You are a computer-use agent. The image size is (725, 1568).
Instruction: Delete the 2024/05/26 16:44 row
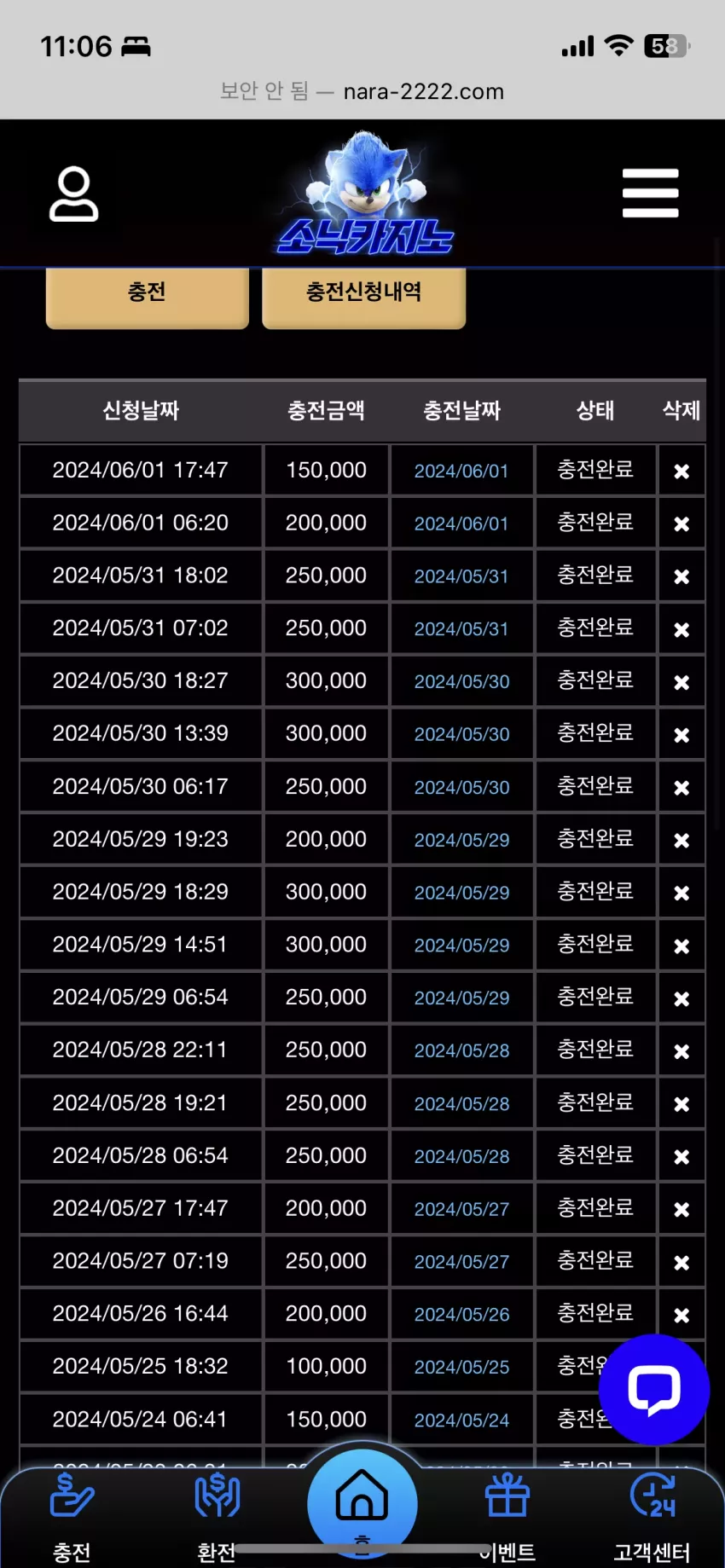coord(681,1315)
